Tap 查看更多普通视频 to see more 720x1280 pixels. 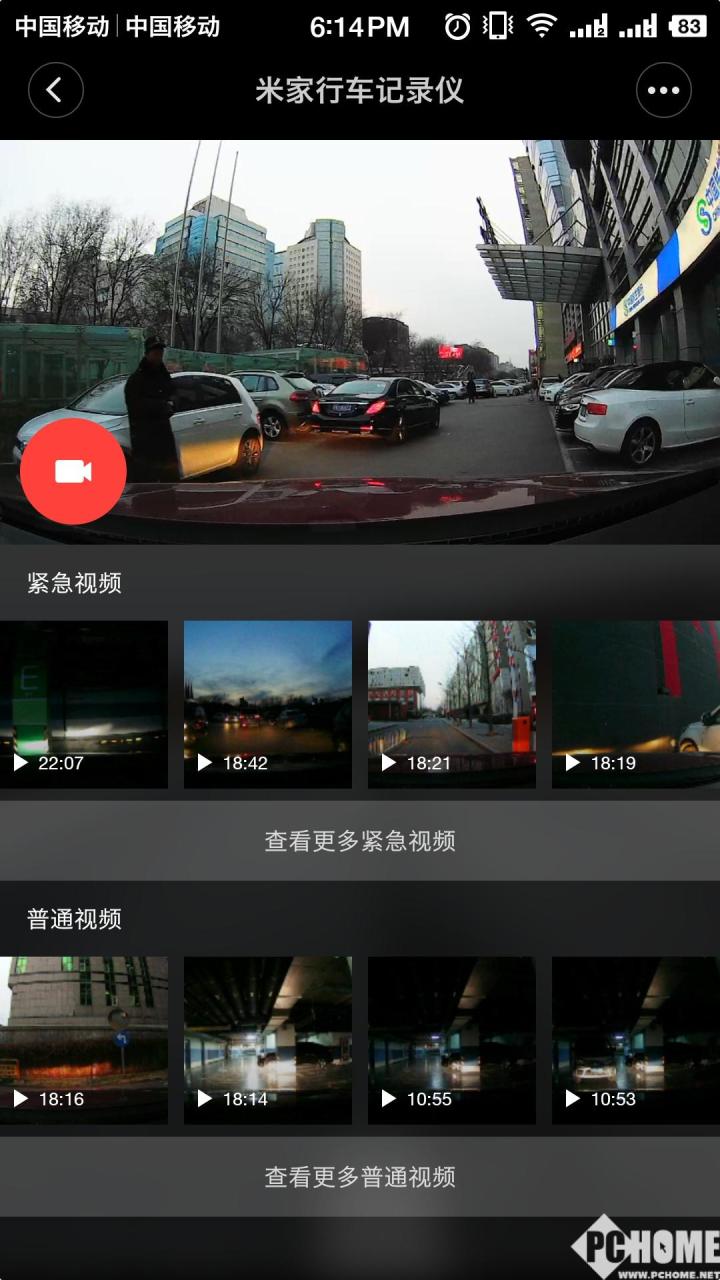coord(360,1177)
